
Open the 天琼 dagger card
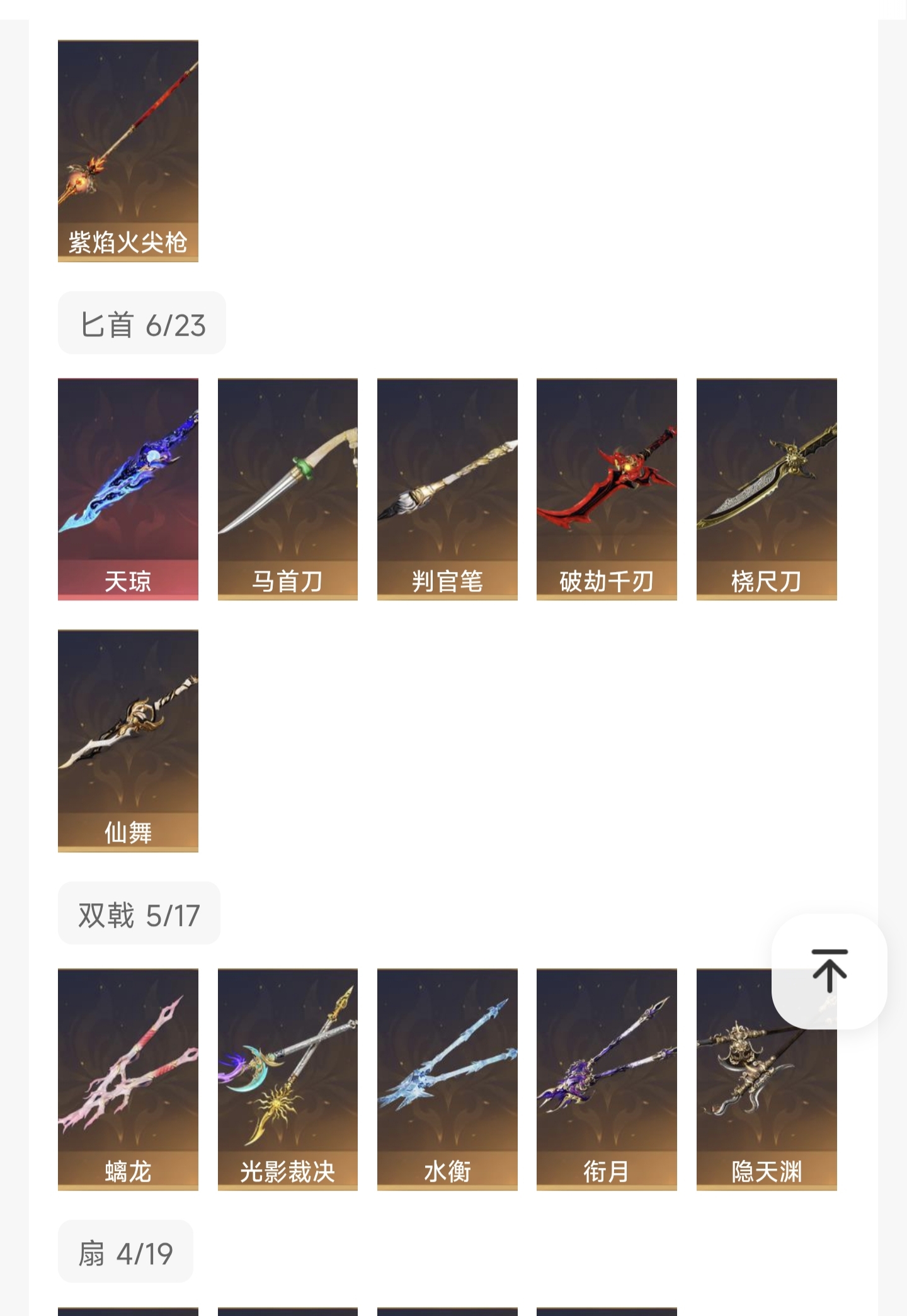coord(128,489)
